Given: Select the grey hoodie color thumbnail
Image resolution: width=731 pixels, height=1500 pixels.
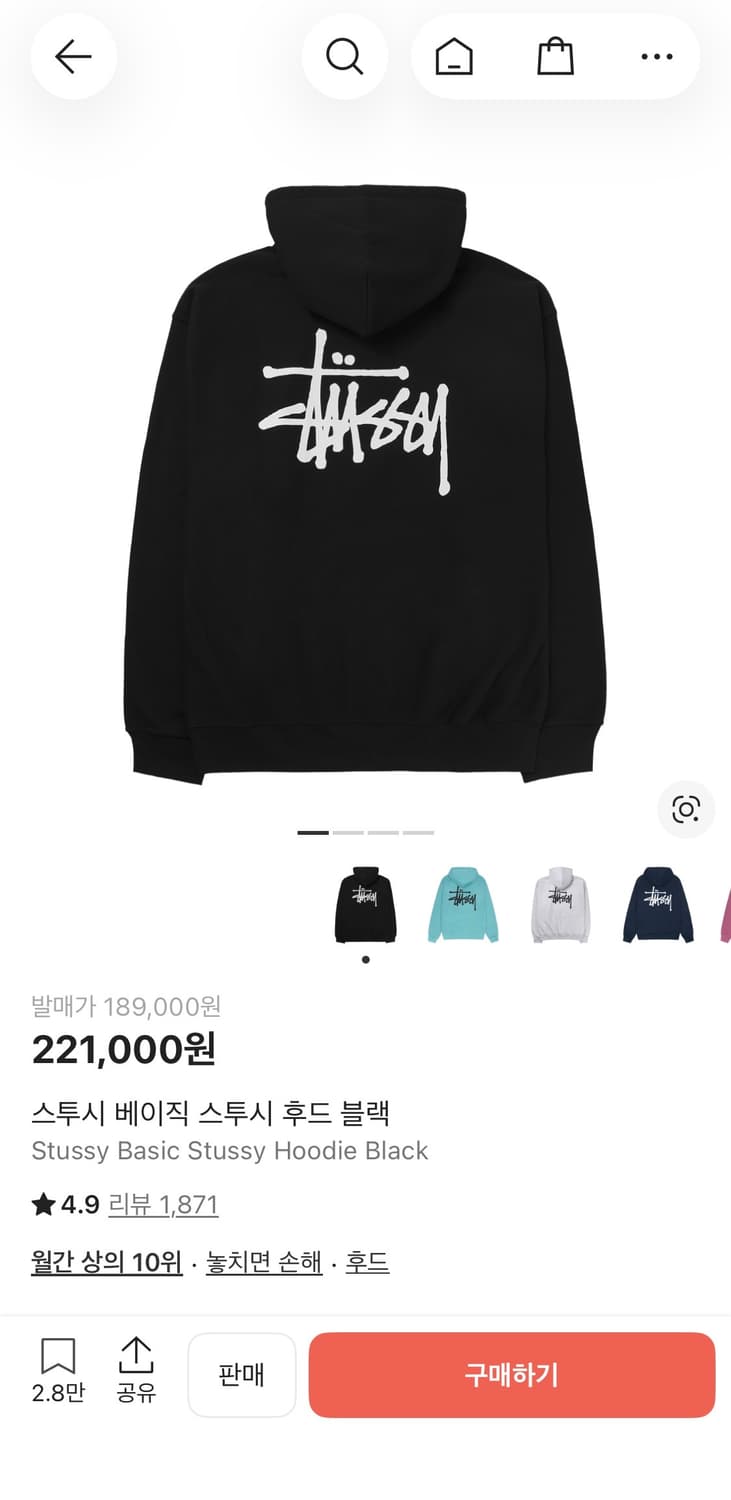Looking at the screenshot, I should pos(561,905).
